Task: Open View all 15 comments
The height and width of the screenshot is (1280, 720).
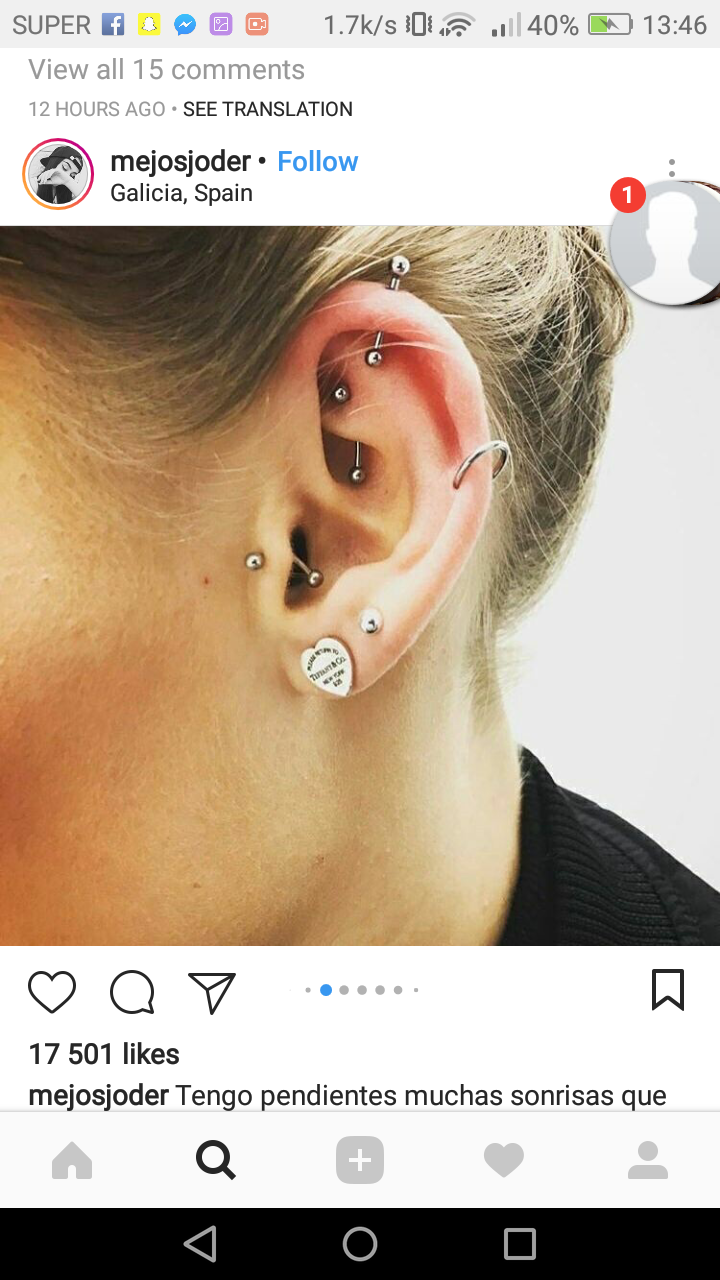Action: (166, 70)
